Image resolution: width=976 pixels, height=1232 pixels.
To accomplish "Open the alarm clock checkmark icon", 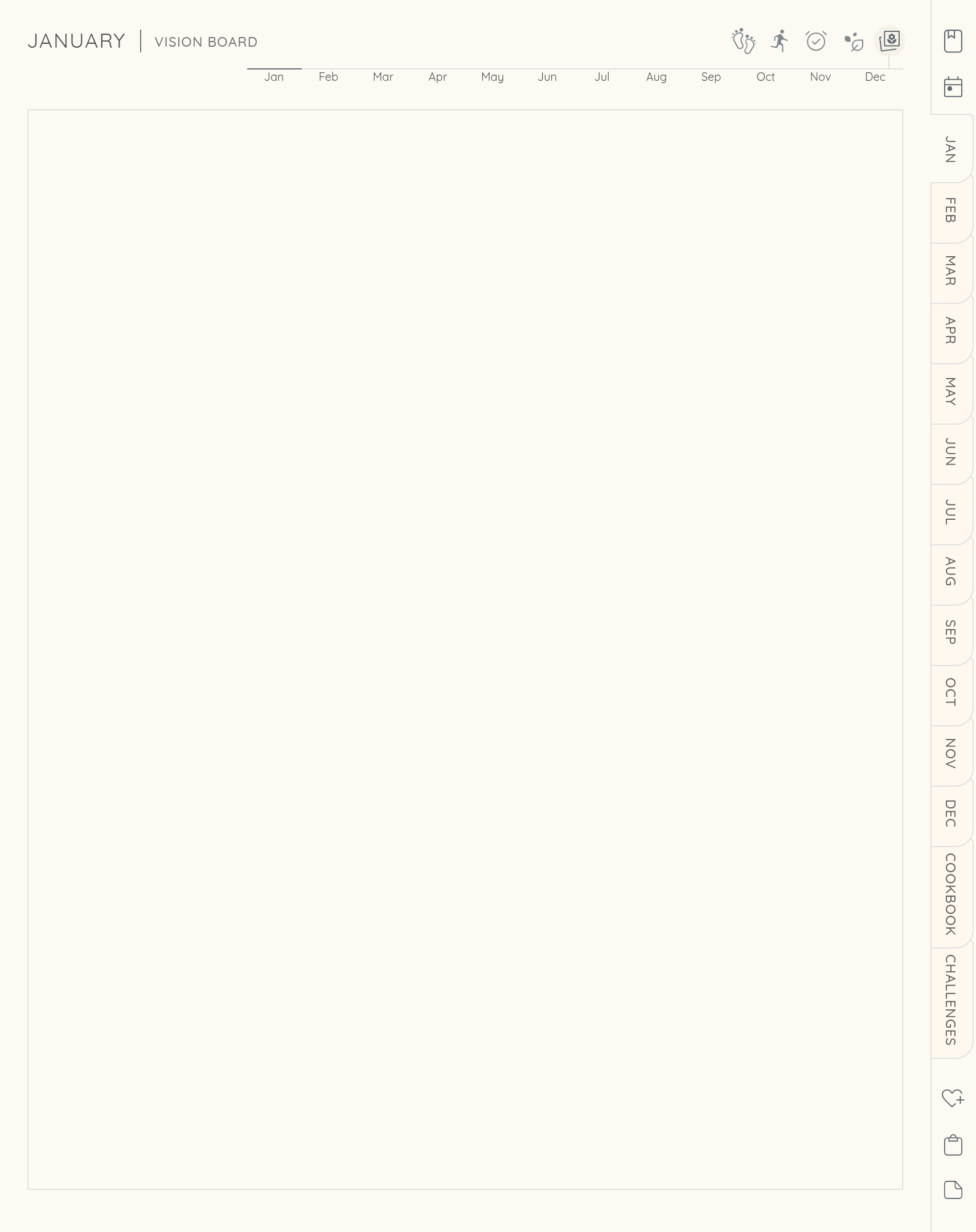I will 816,41.
